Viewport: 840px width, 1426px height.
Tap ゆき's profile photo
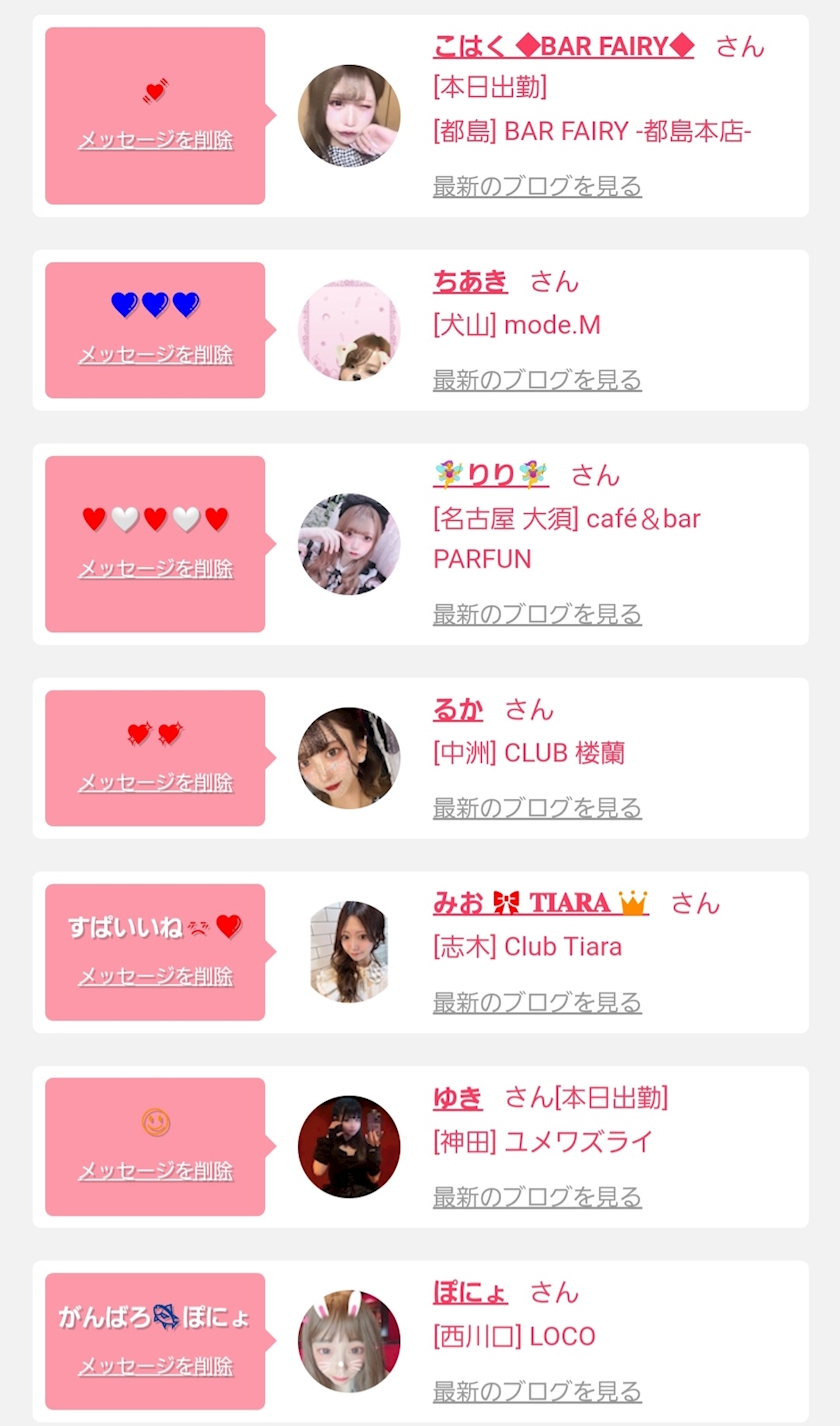coord(349,1147)
